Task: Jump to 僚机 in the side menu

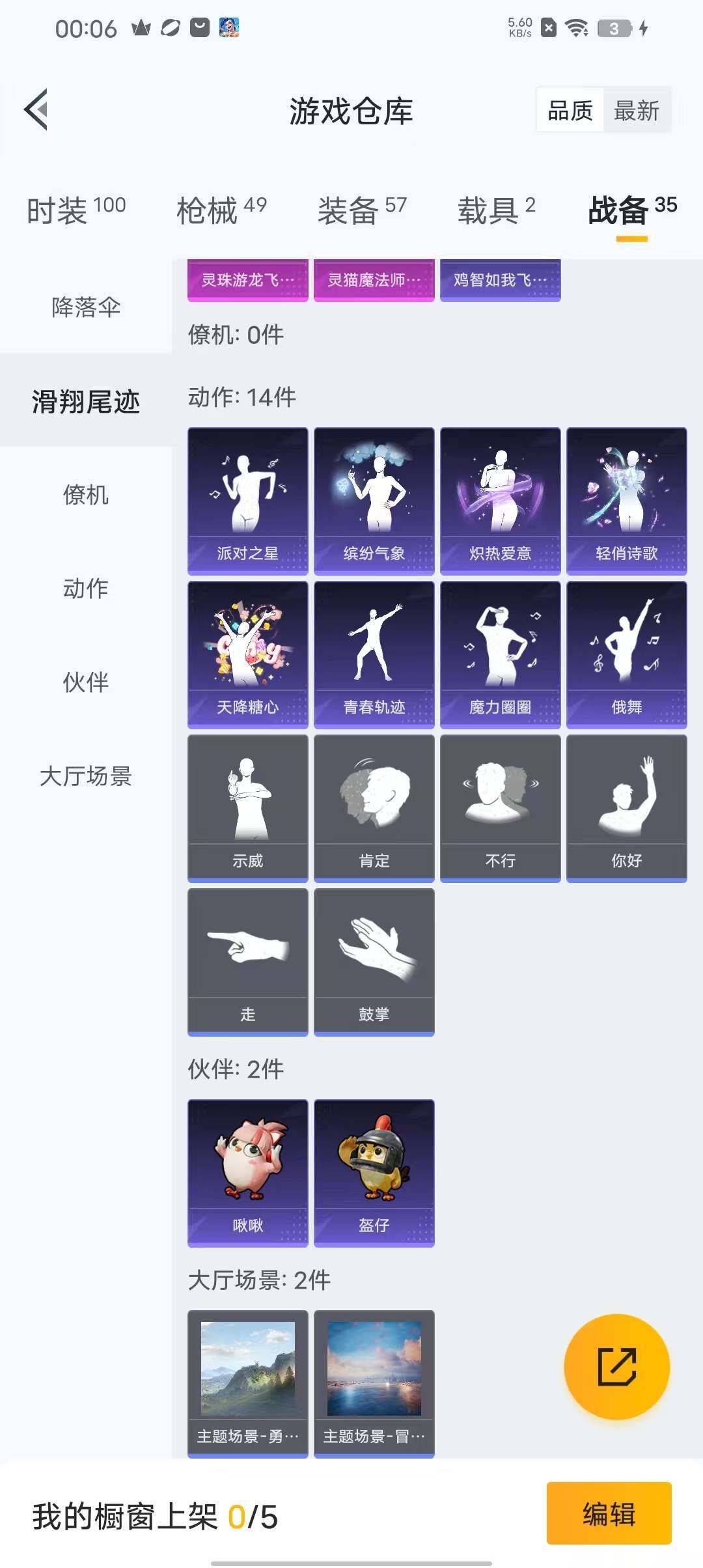Action: [86, 495]
